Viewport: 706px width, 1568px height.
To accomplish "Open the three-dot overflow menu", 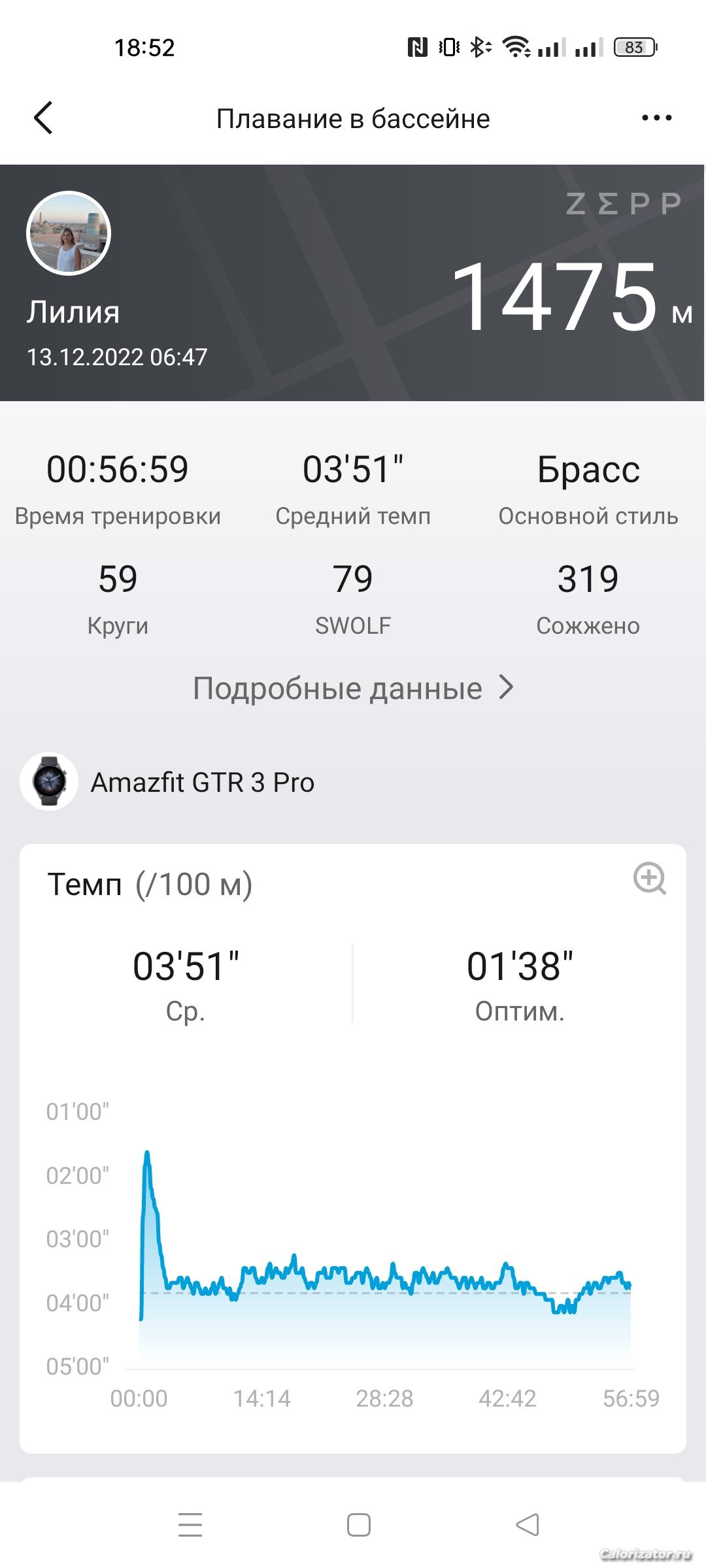I will pos(656,118).
